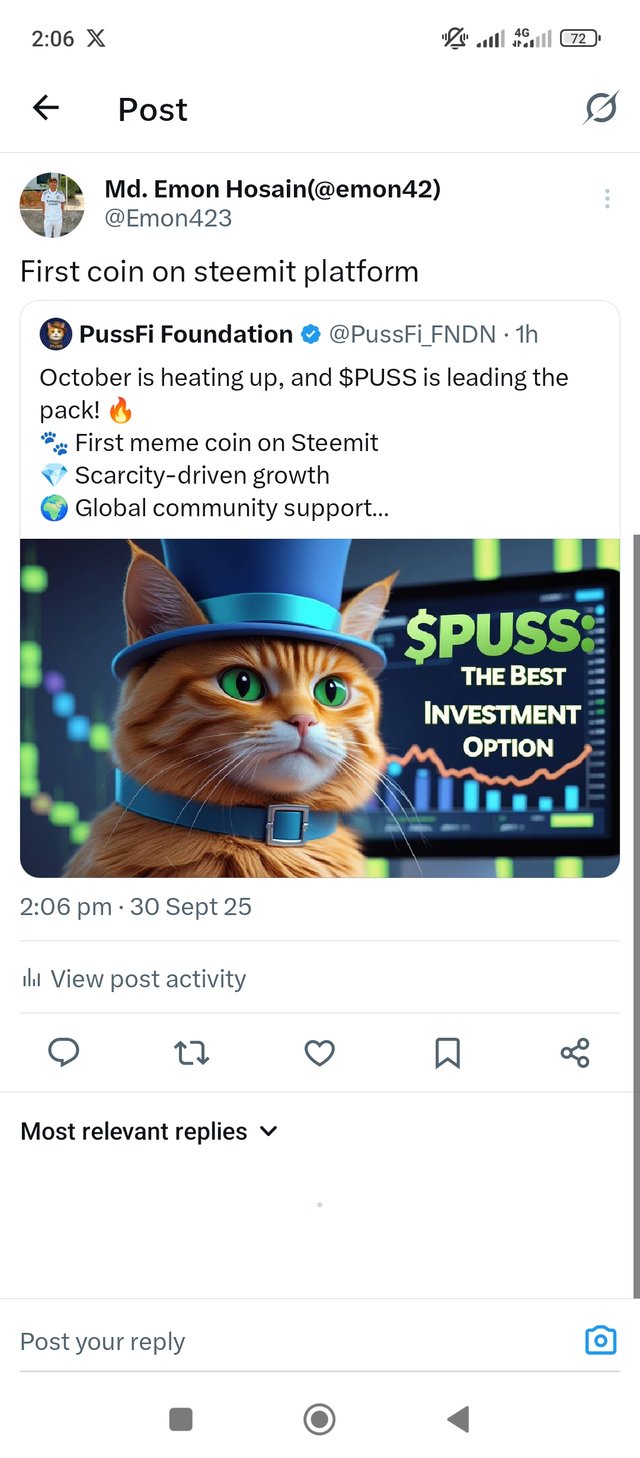This screenshot has height=1458, width=640.
Task: Repost this post
Action: click(191, 1052)
